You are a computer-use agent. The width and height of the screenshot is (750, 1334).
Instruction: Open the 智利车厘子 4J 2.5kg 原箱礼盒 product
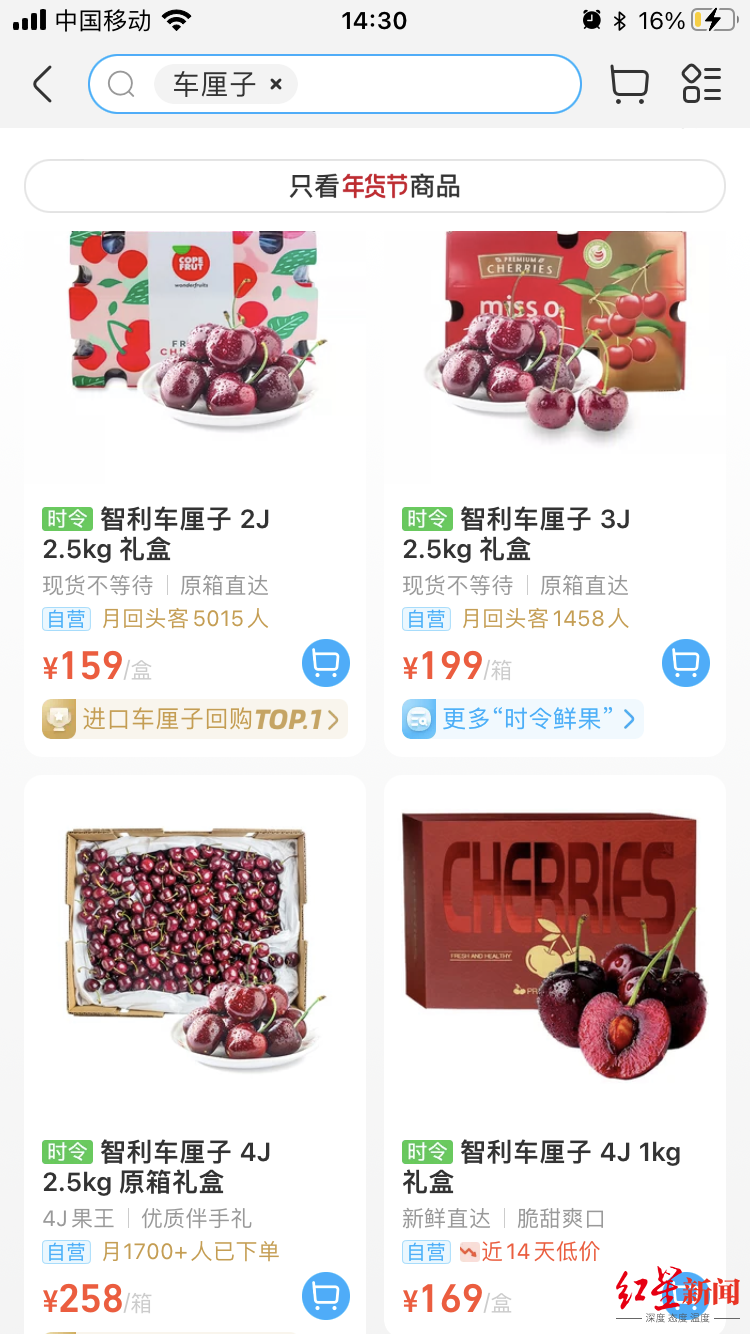[x=156, y=1167]
